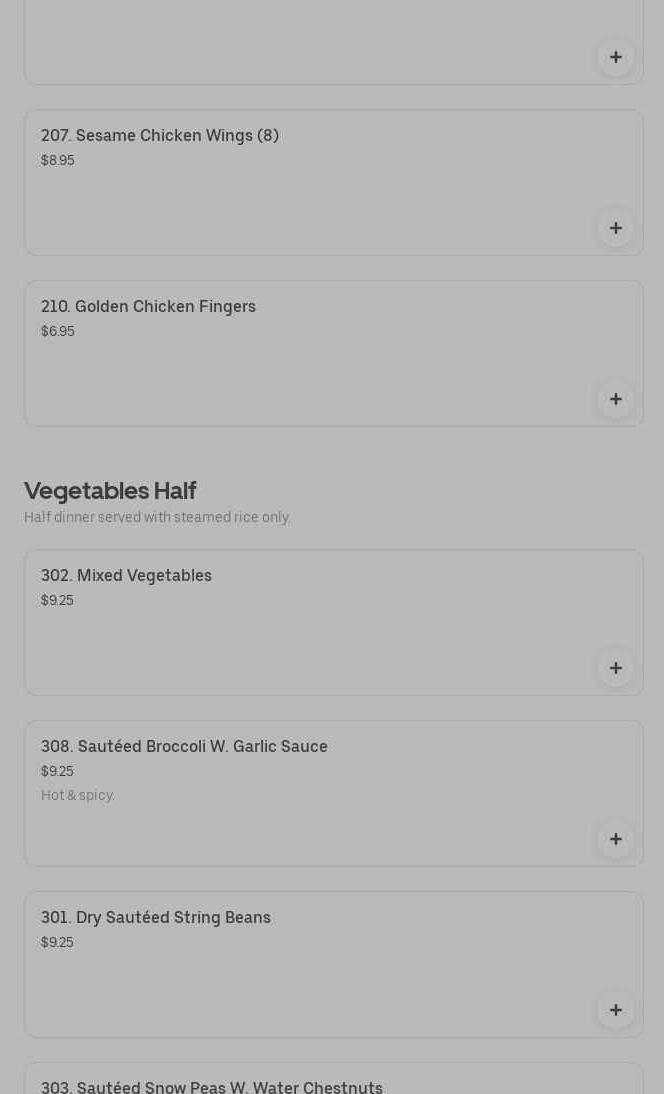Open the Mixed Vegetables item card

pyautogui.click(x=300, y=610)
